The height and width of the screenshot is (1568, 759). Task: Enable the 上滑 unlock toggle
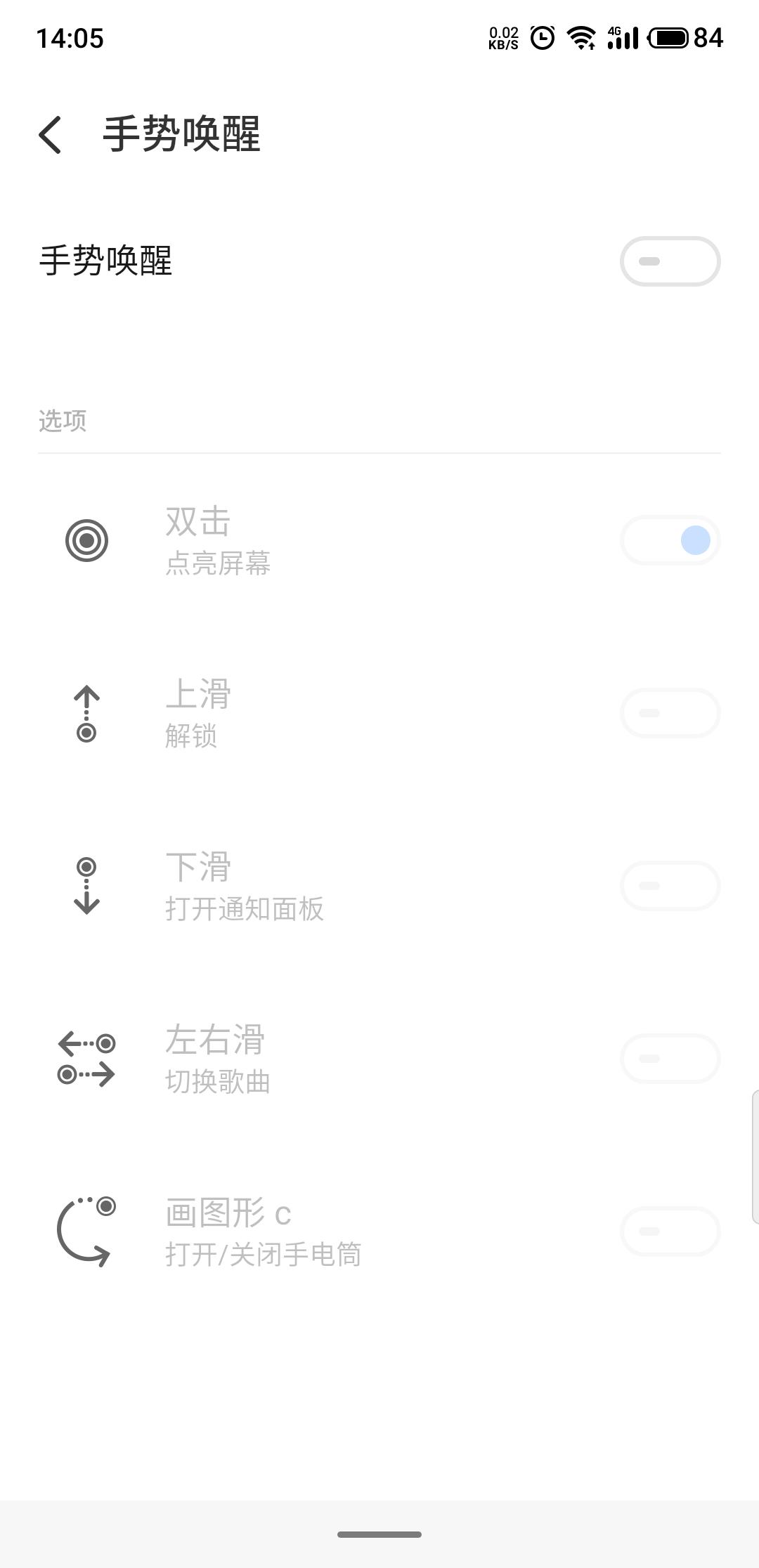pos(670,712)
